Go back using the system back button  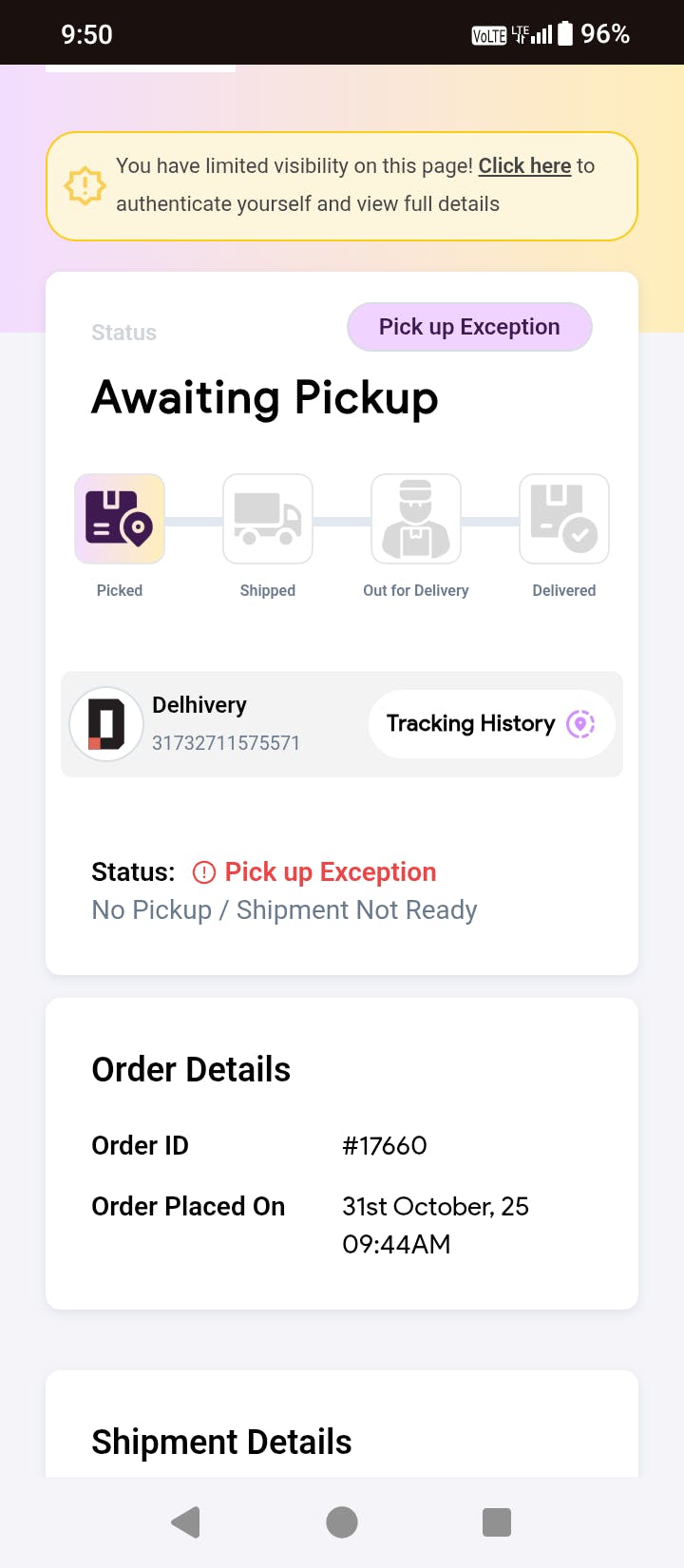pos(186,1522)
